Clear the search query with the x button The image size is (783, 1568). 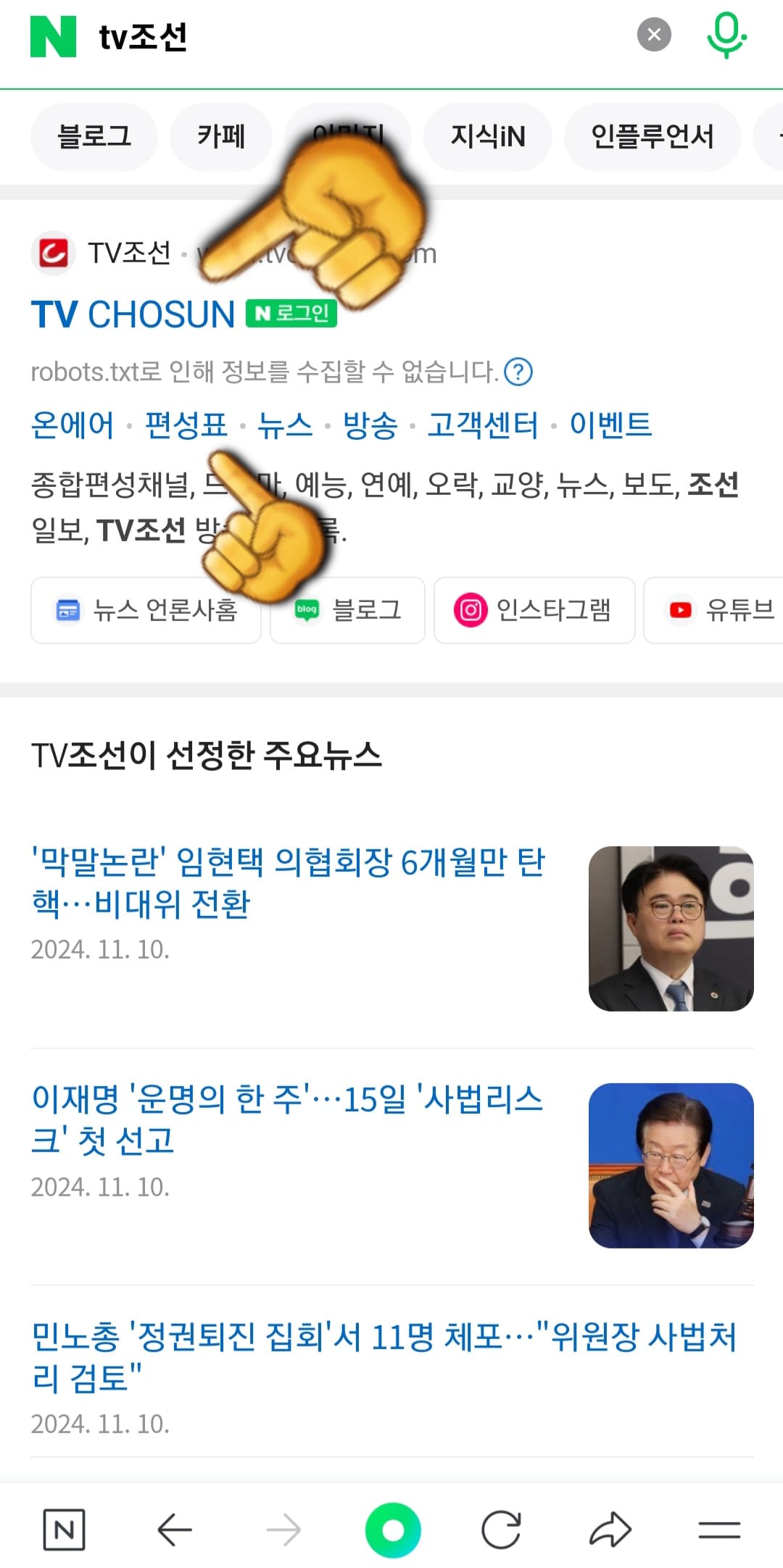click(652, 33)
